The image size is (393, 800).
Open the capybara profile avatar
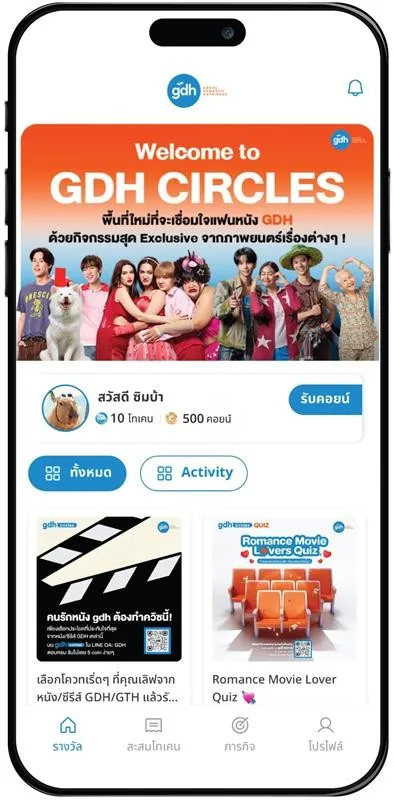pos(65,408)
